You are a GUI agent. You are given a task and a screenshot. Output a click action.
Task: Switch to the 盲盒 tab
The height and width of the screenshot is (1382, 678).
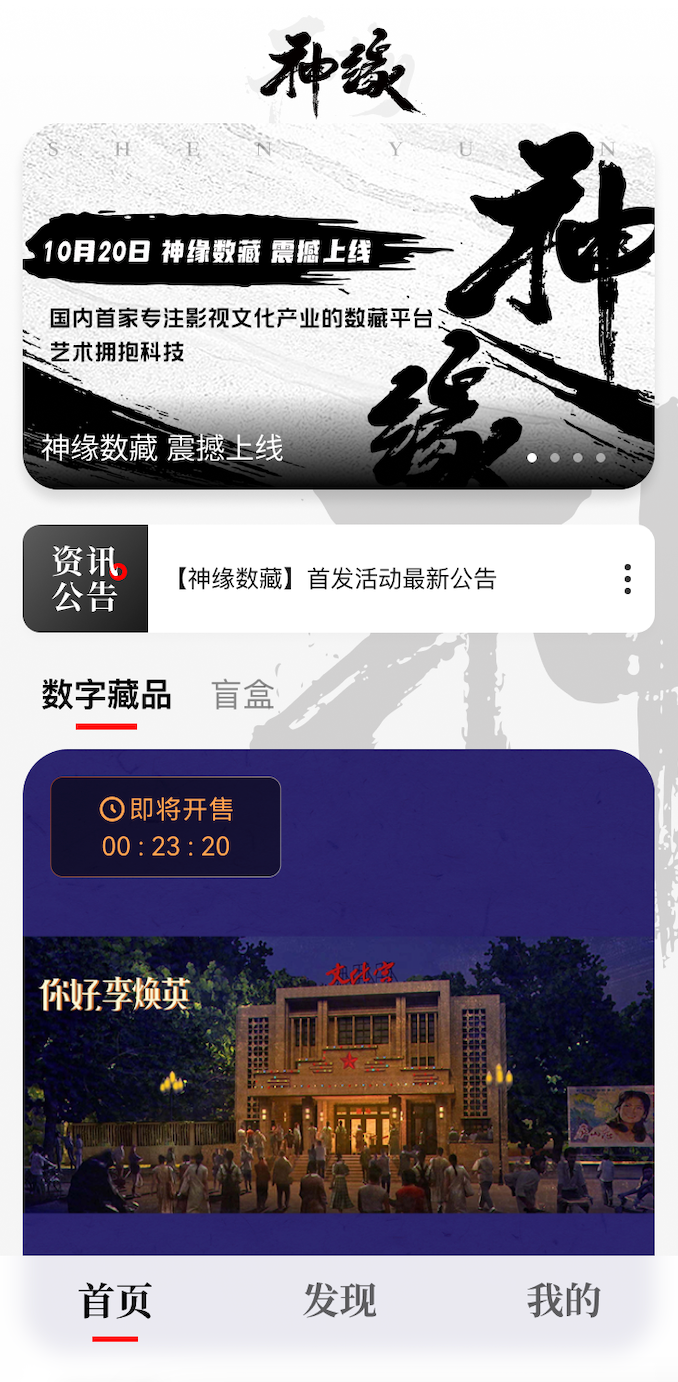tap(243, 696)
